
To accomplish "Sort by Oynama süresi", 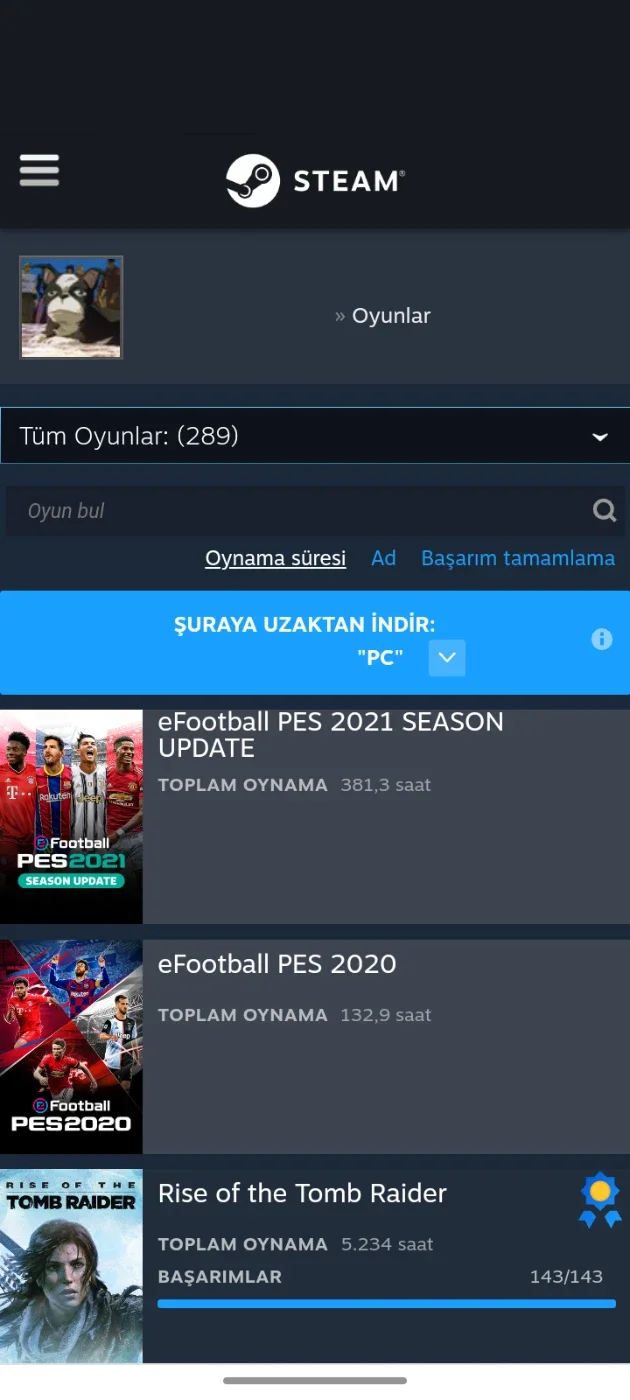I will [x=275, y=558].
